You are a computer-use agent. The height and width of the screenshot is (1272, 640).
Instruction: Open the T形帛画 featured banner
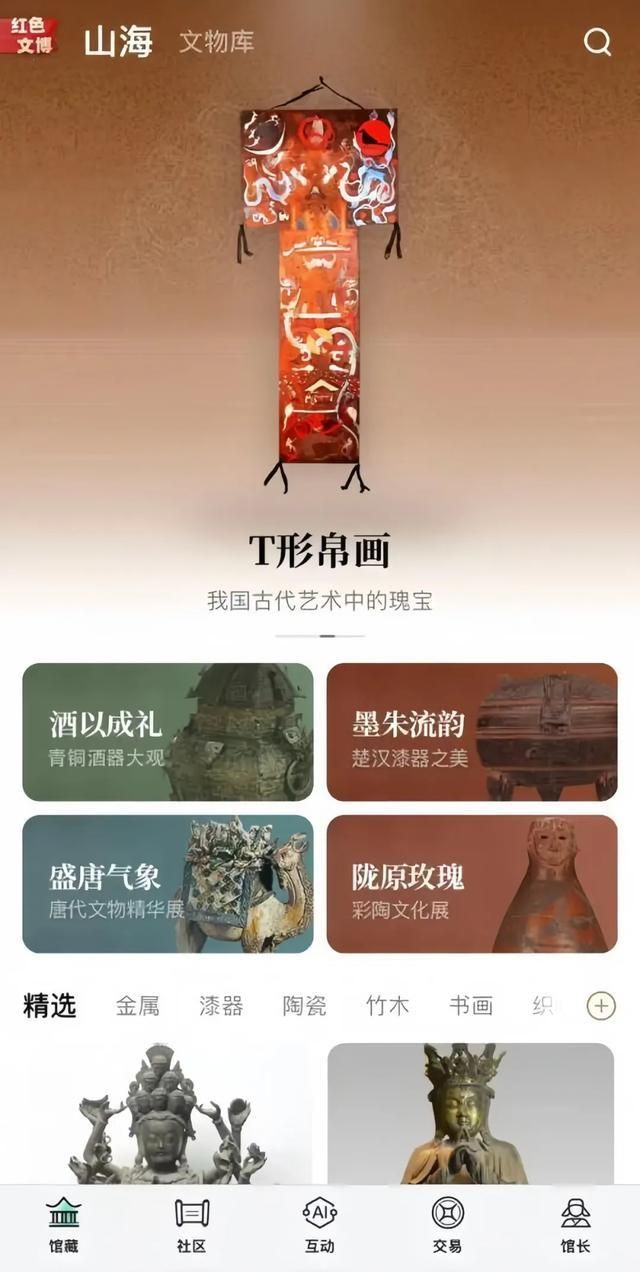(x=320, y=330)
